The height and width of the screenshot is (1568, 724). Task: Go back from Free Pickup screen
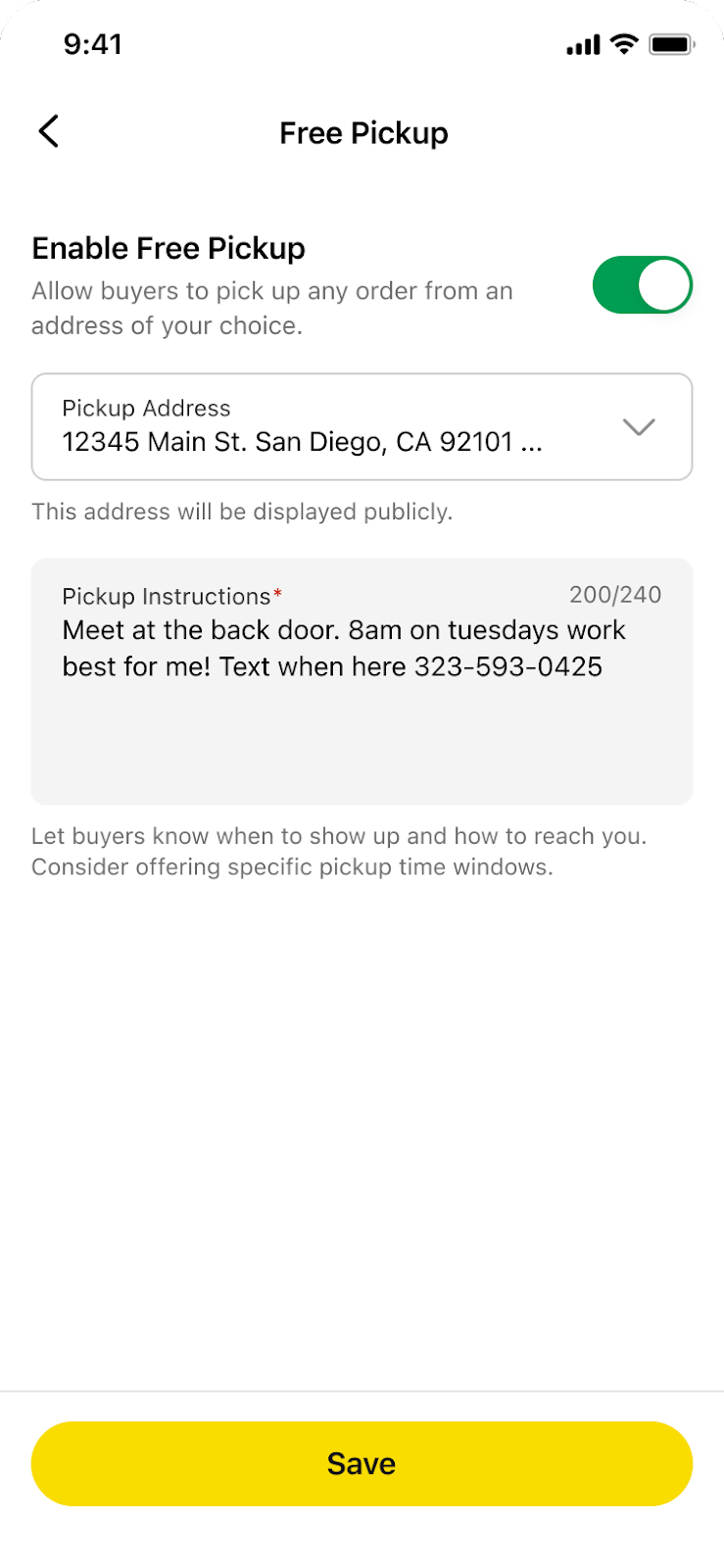[49, 131]
